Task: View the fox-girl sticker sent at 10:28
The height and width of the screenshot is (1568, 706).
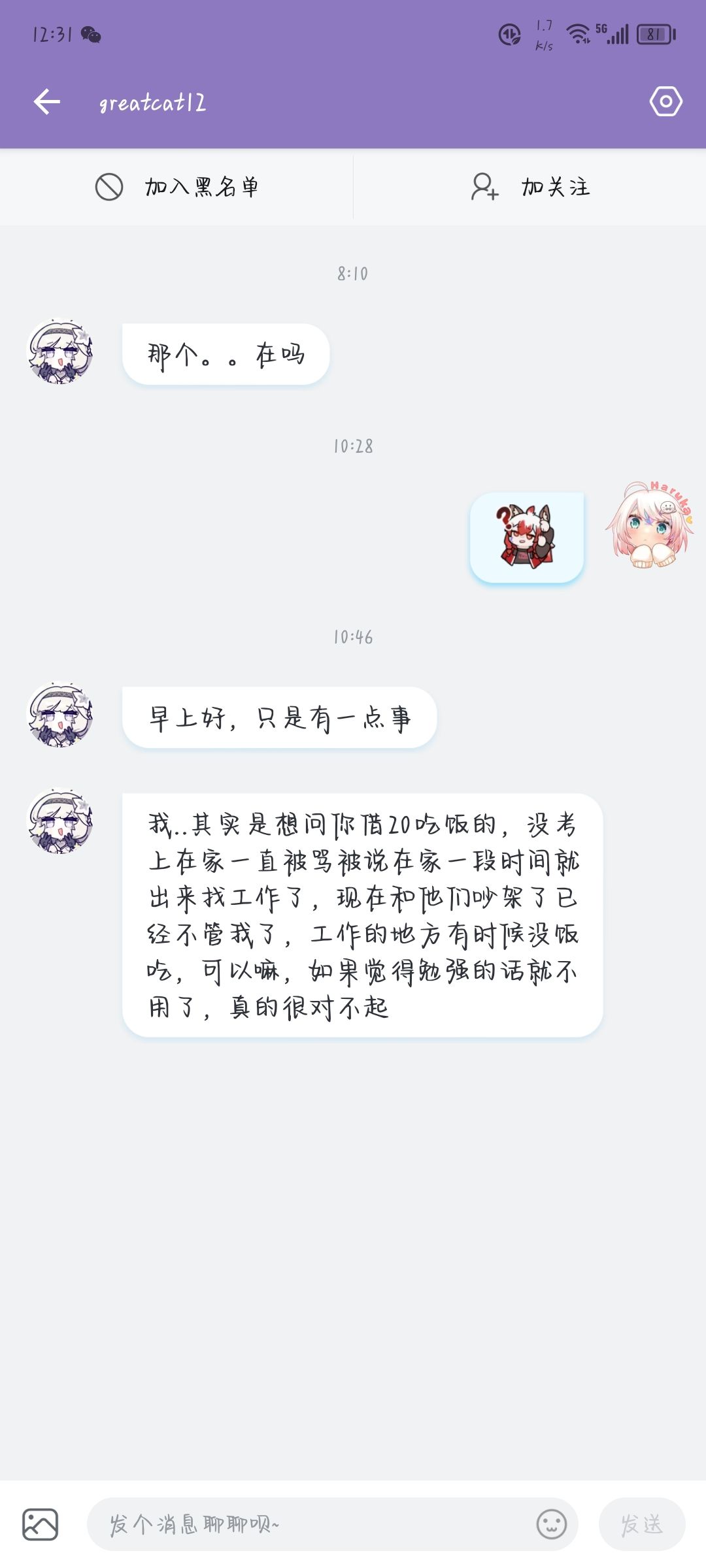Action: click(x=526, y=537)
